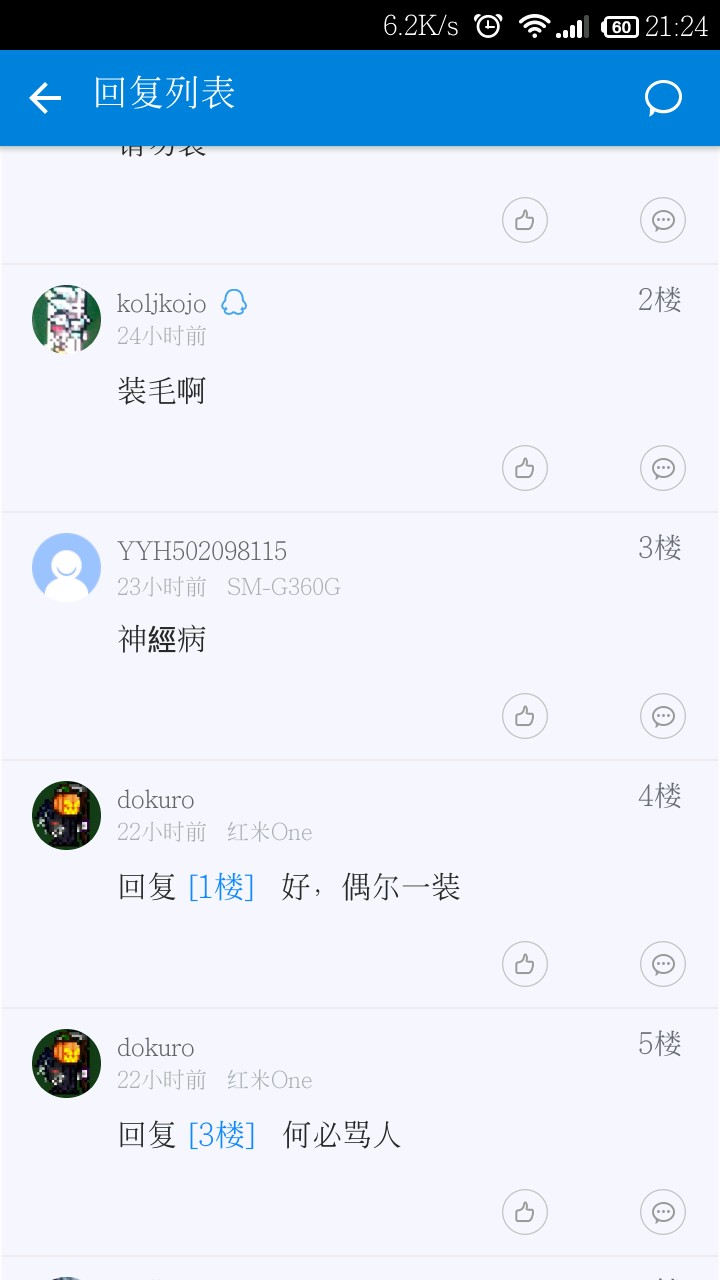Screen dimensions: 720x1280
Task: Tap dokuro's avatar on floor 4
Action: pos(67,815)
